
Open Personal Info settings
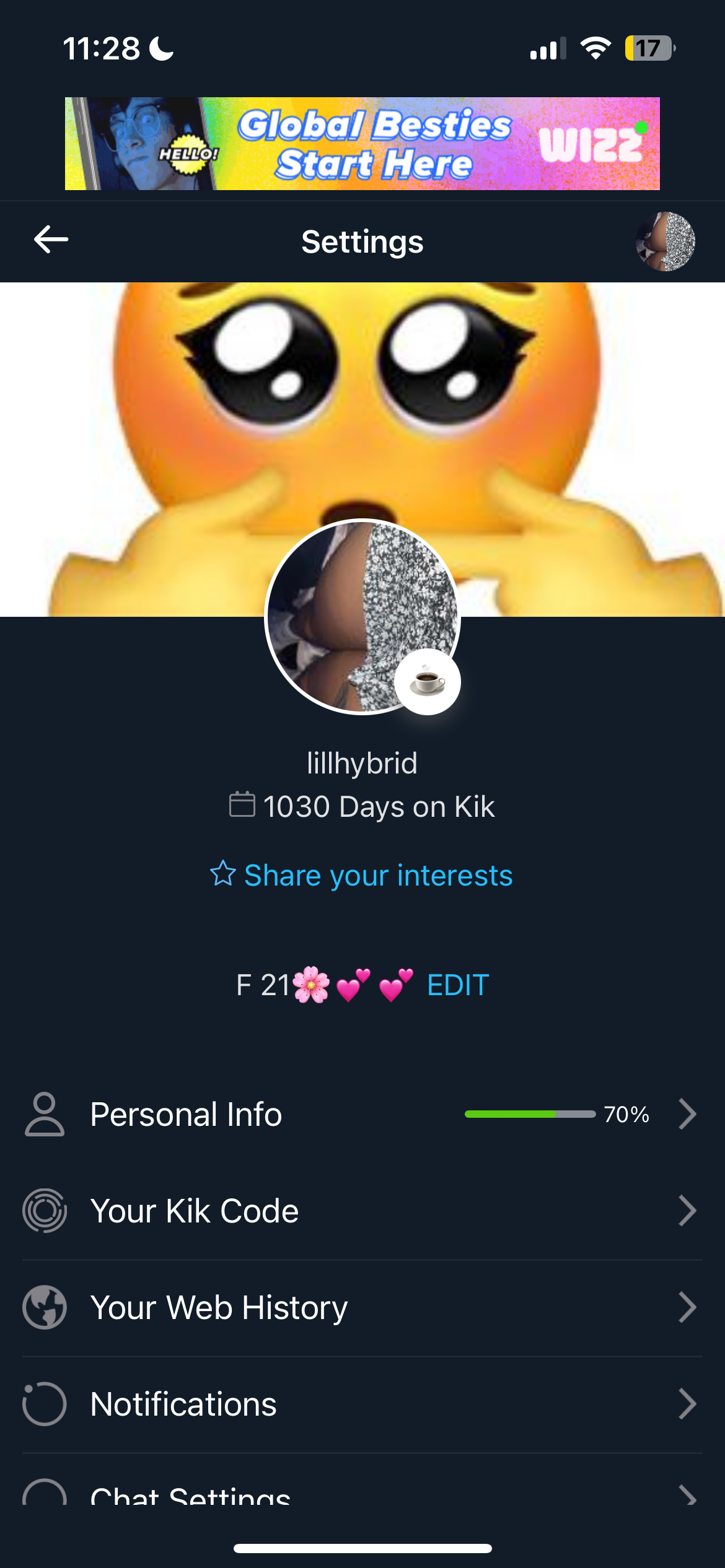362,1114
